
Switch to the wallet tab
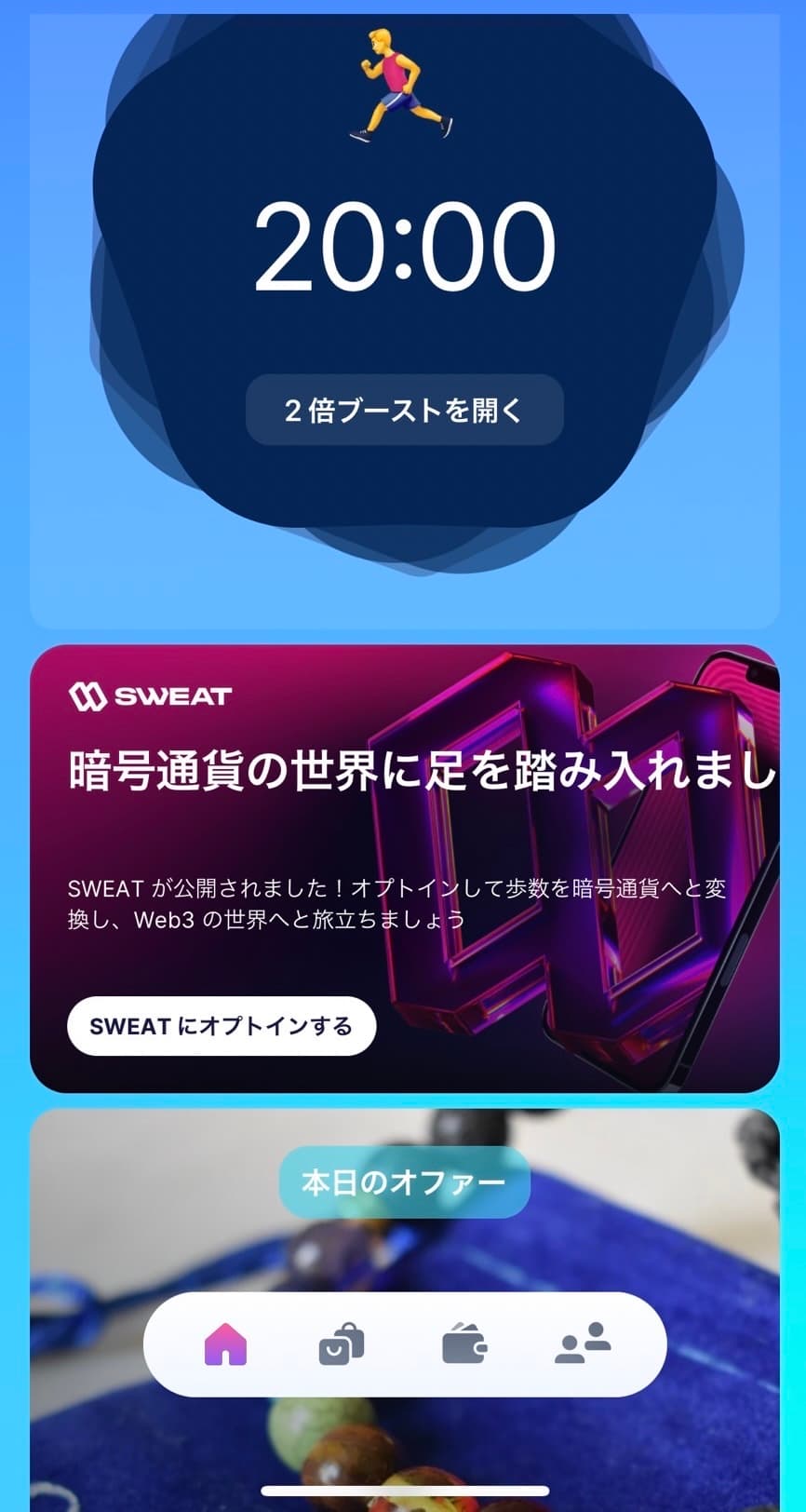click(x=463, y=1344)
